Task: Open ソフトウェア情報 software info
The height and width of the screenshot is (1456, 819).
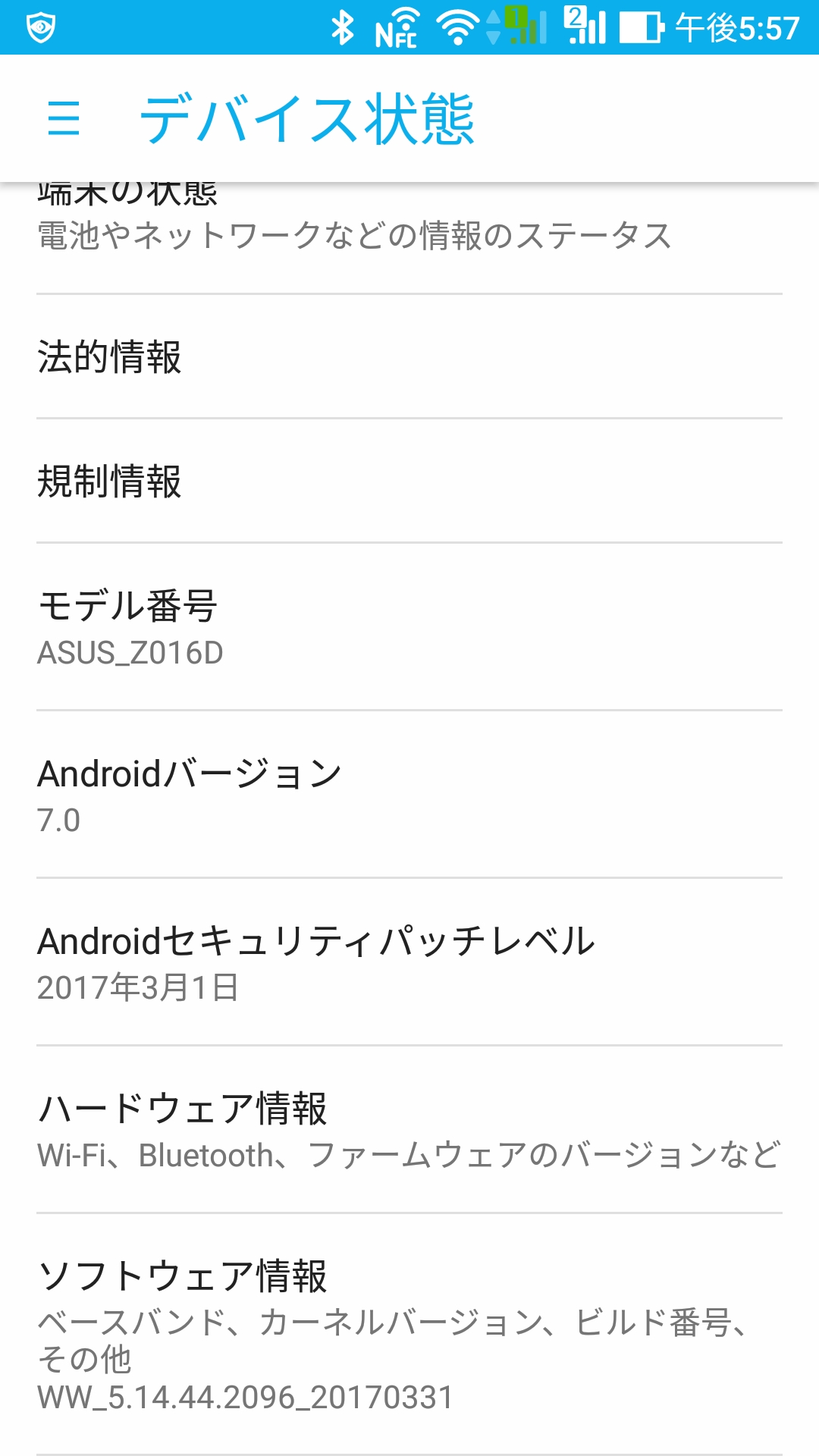Action: (x=409, y=1335)
